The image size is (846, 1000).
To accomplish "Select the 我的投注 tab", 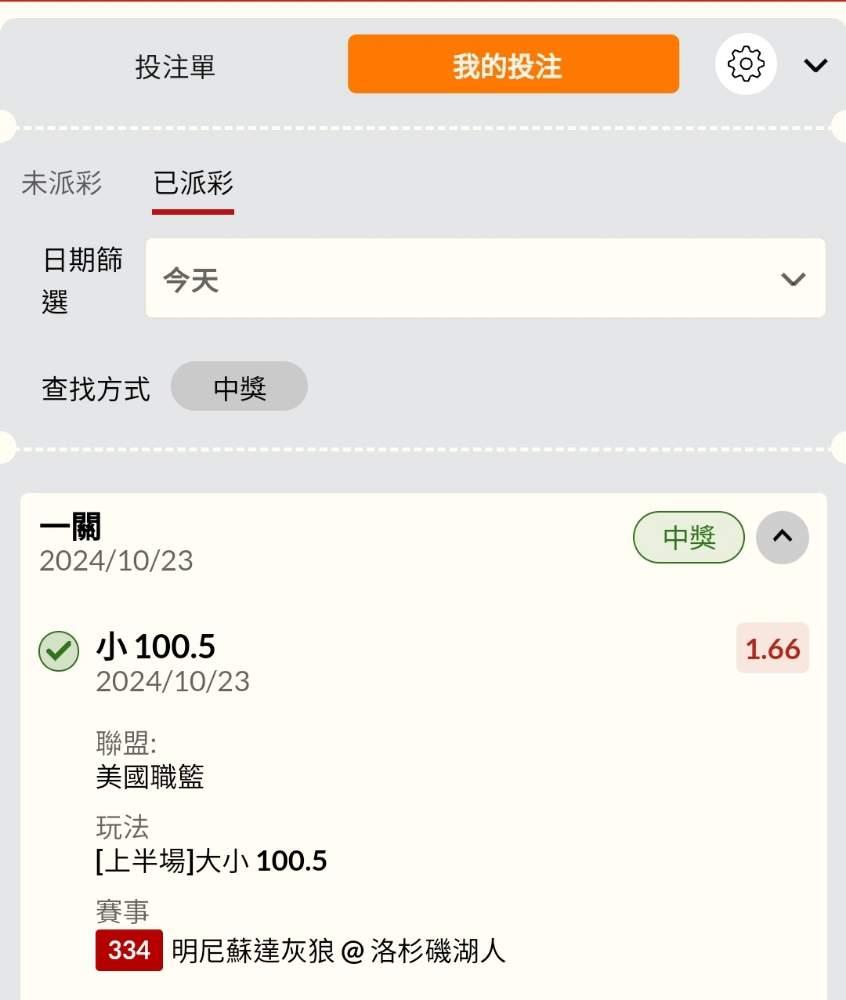I will point(513,64).
